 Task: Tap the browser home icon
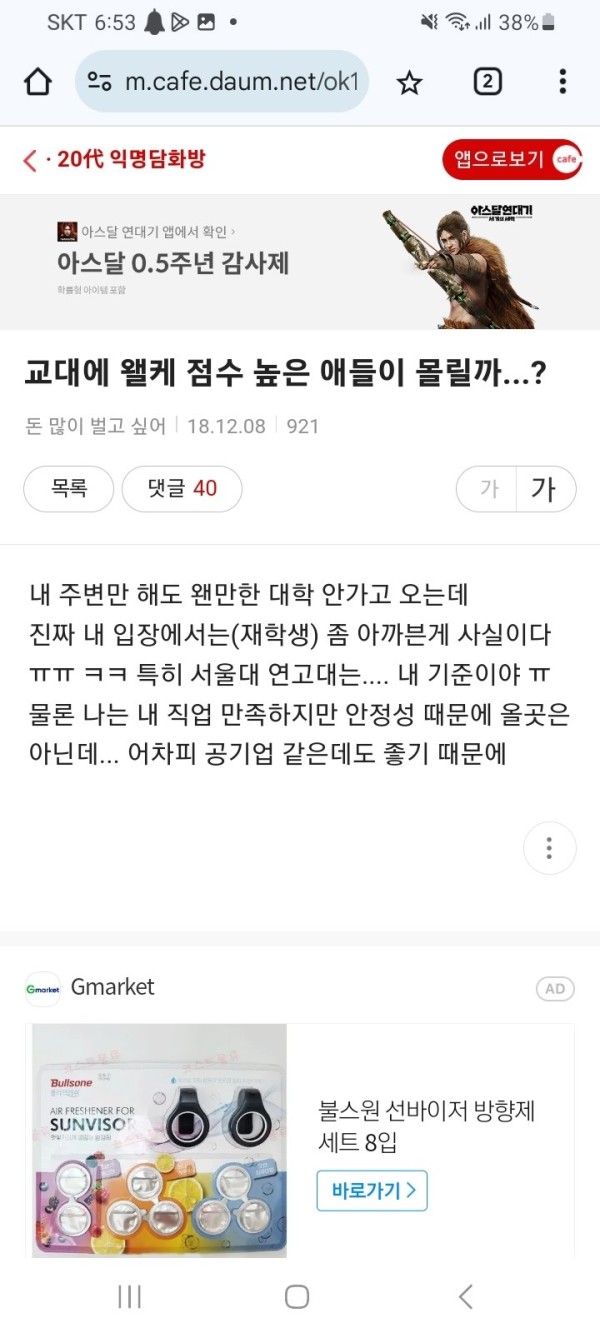[38, 82]
